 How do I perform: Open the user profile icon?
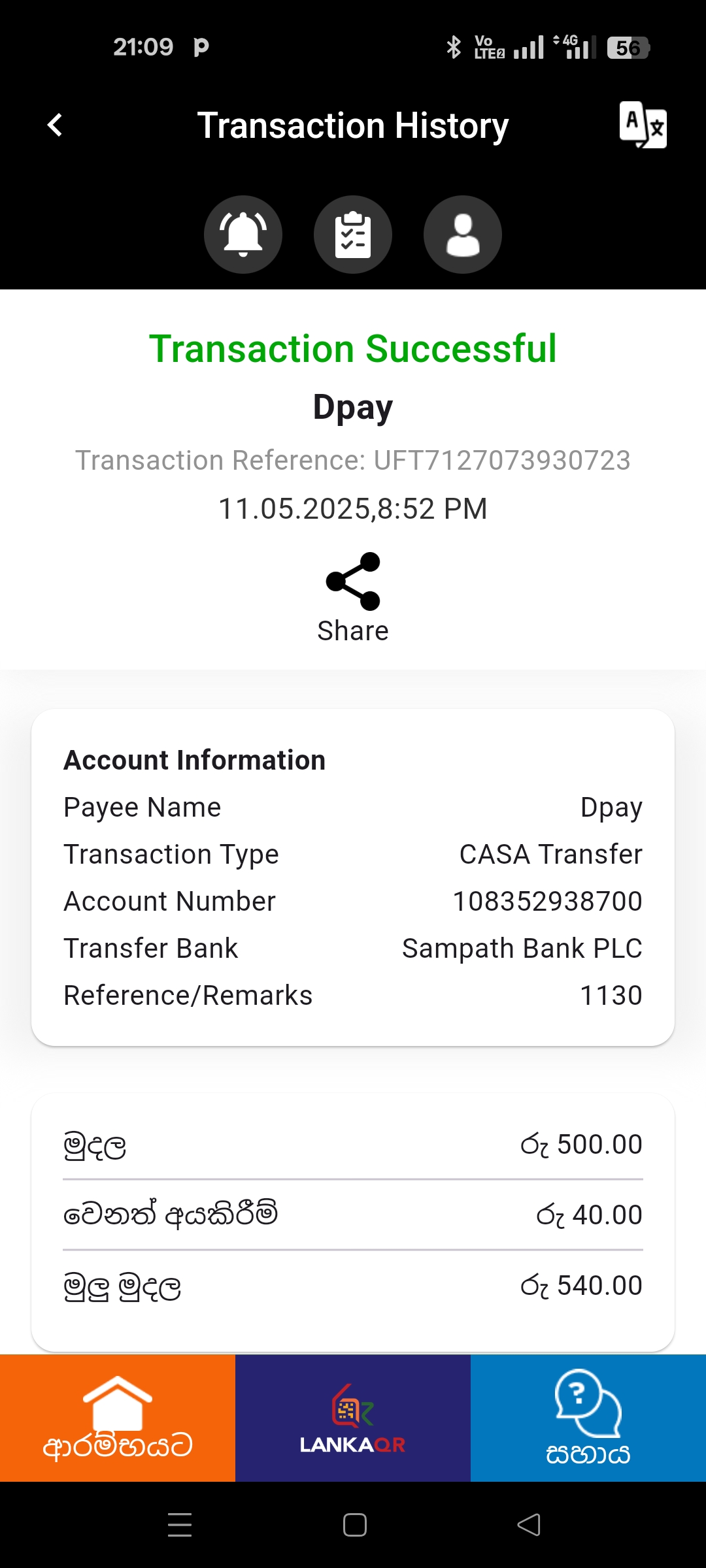pos(463,235)
